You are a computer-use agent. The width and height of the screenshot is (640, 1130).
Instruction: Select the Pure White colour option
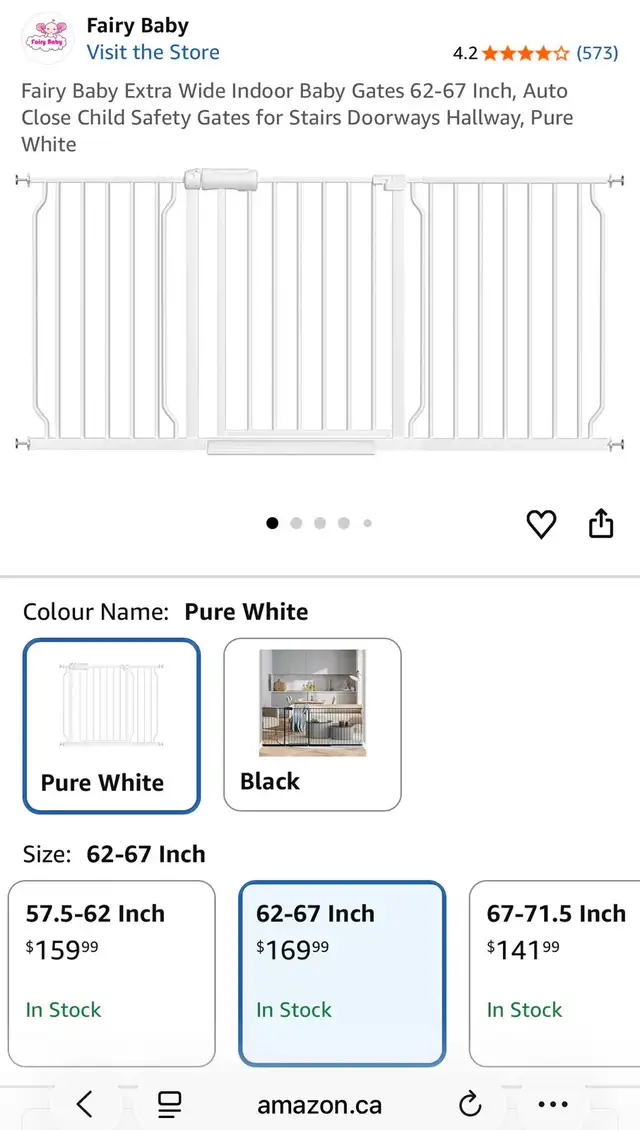coord(112,725)
